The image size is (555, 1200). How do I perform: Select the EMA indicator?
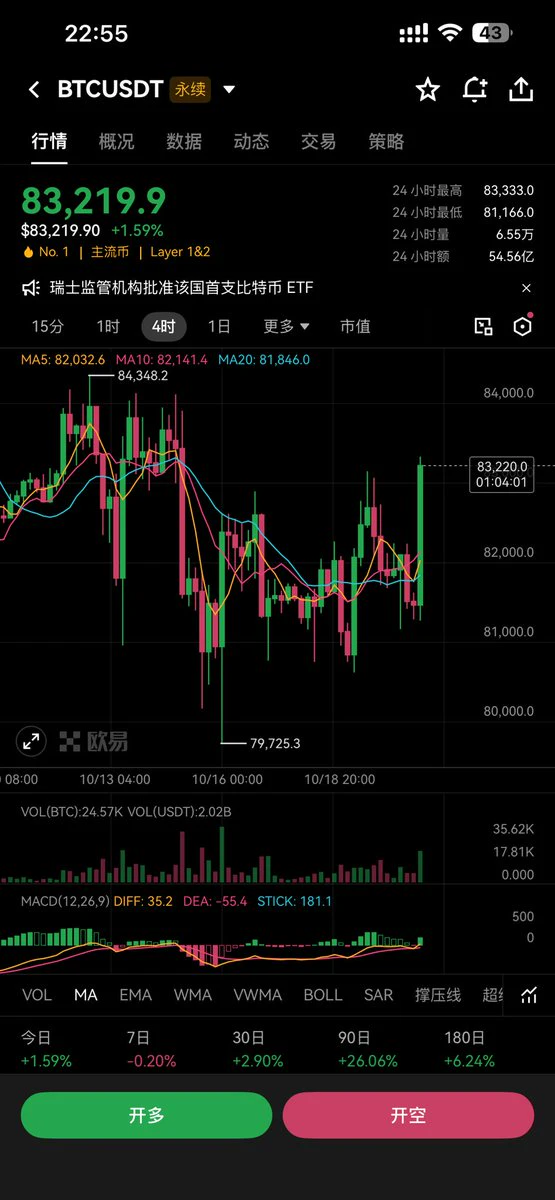136,995
